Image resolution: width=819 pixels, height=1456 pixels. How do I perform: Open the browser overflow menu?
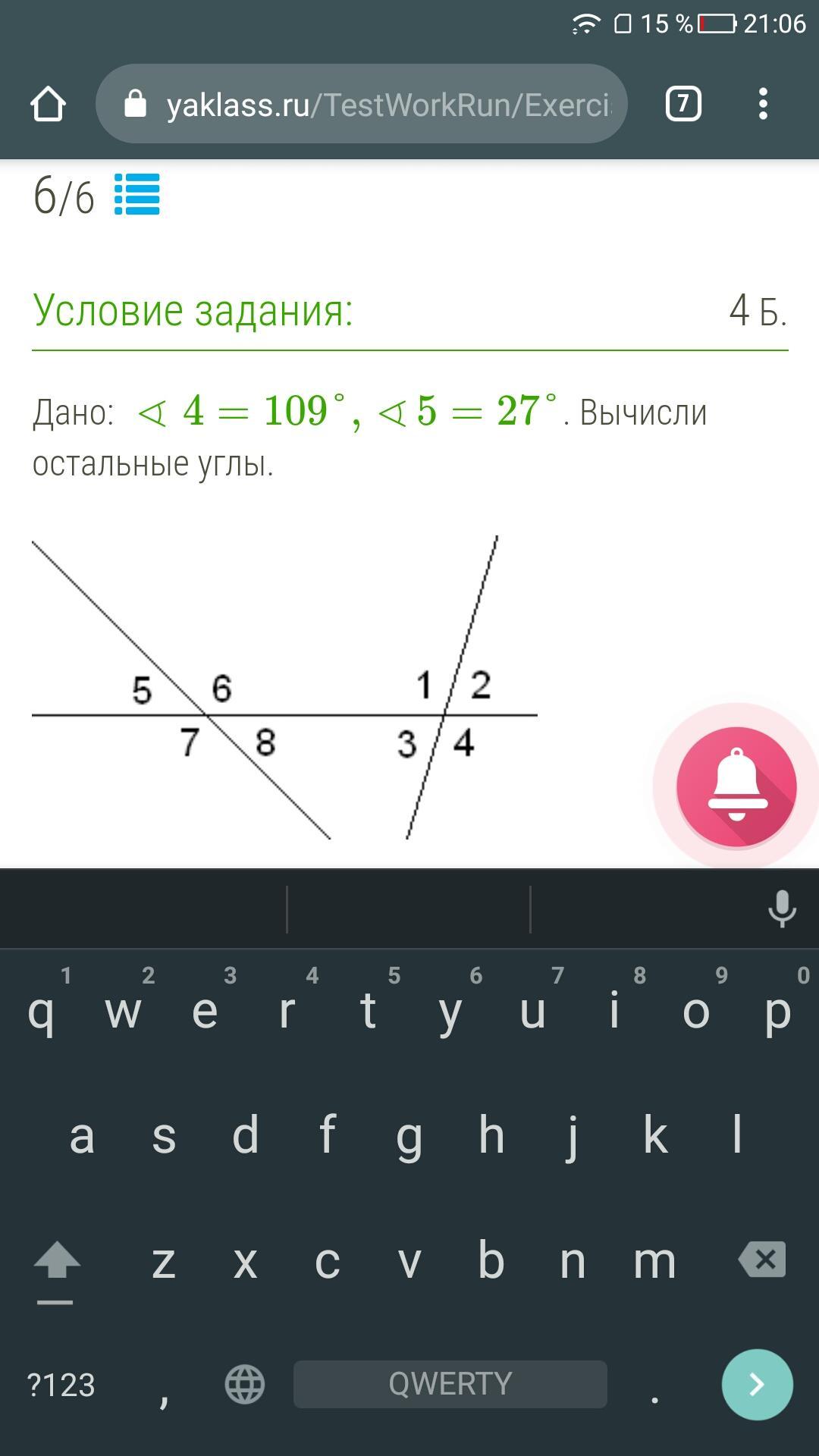pyautogui.click(x=763, y=104)
